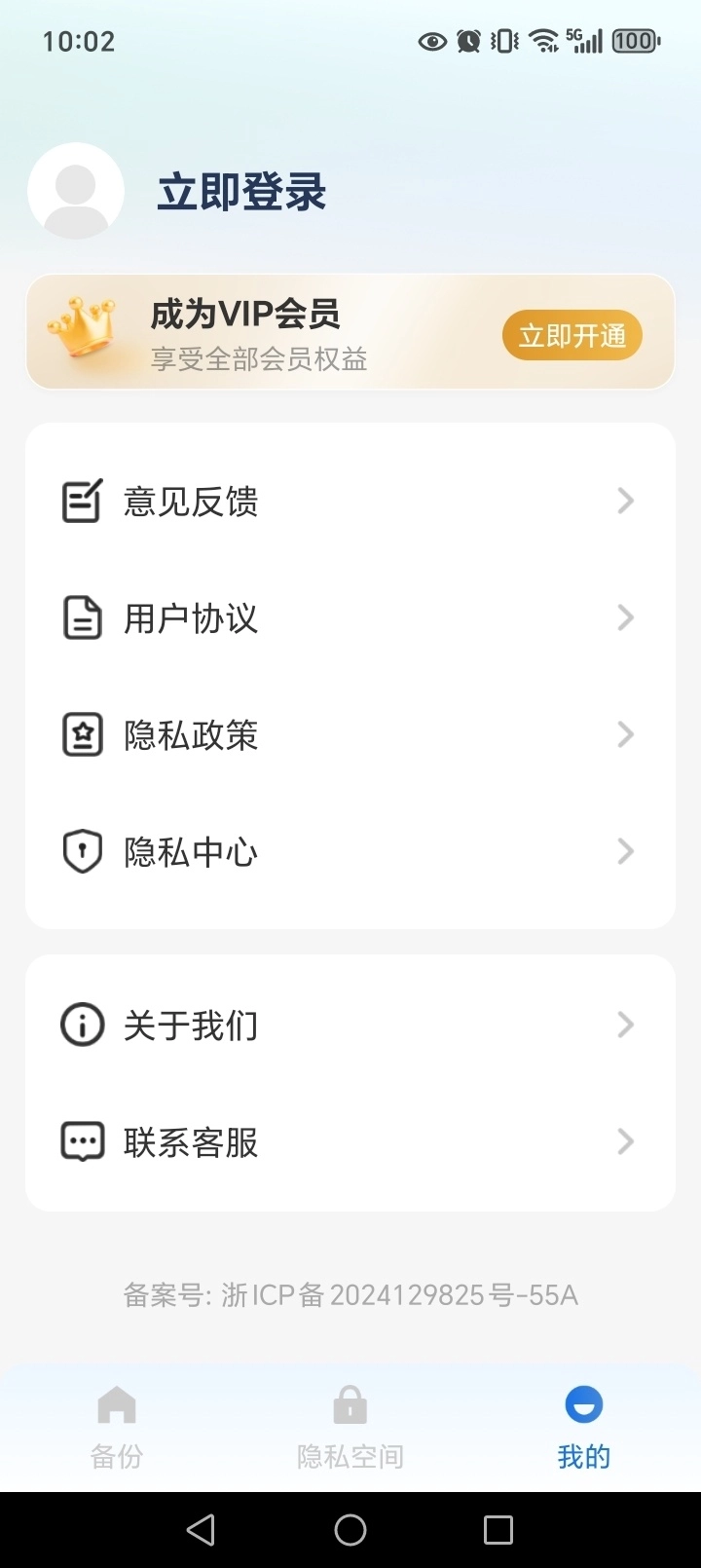Expand the 联系客服 row chevron
The width and height of the screenshot is (701, 1568).
tap(625, 1140)
